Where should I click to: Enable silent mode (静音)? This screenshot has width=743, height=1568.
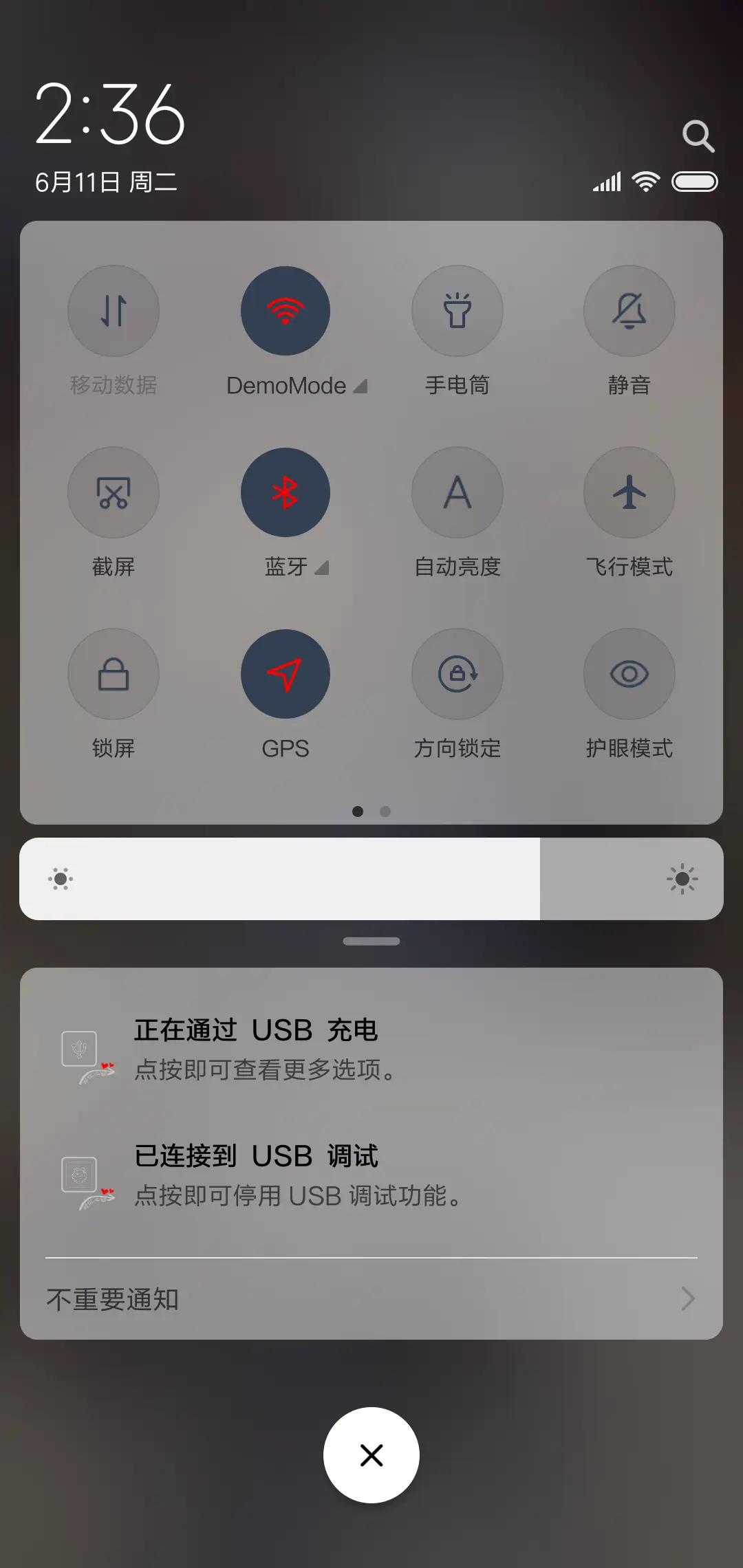point(629,311)
